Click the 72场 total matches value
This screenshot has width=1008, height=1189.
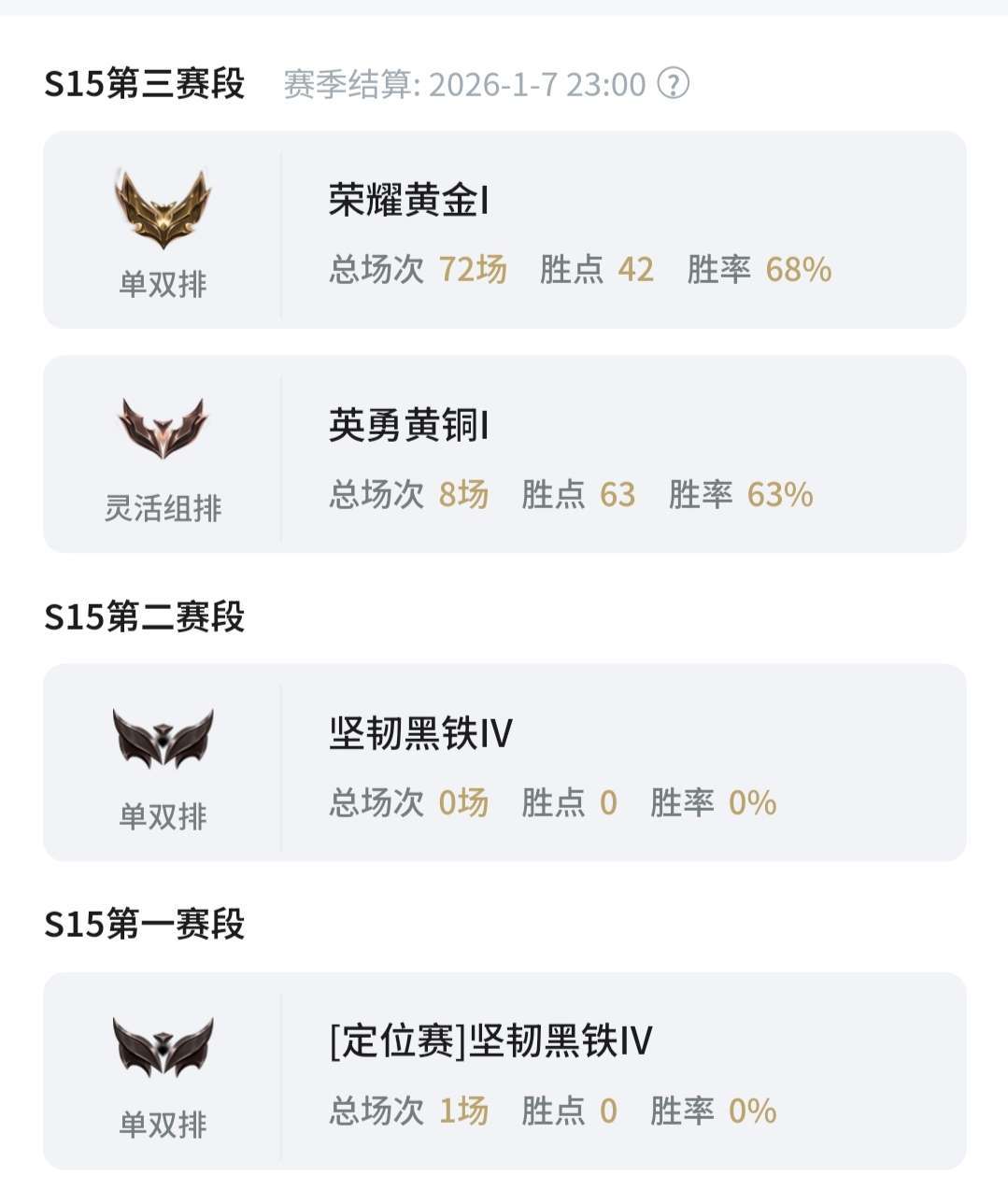coord(470,270)
